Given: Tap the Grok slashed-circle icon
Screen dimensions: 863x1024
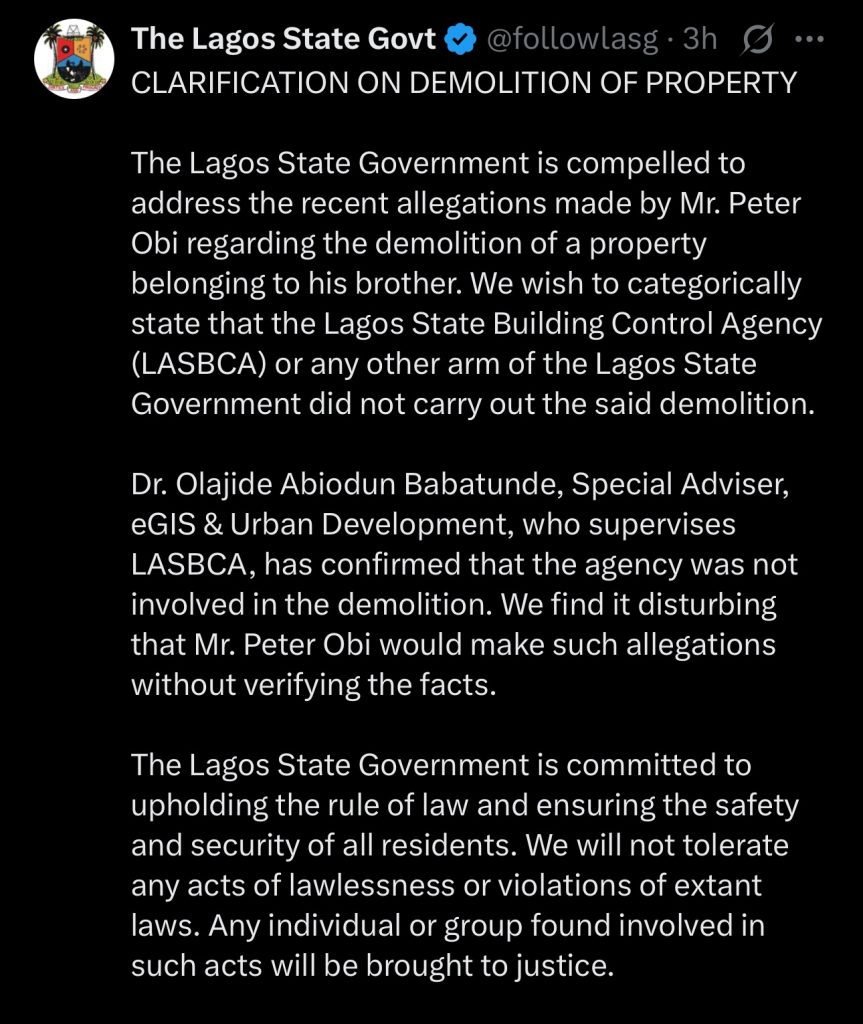Looking at the screenshot, I should (x=755, y=39).
